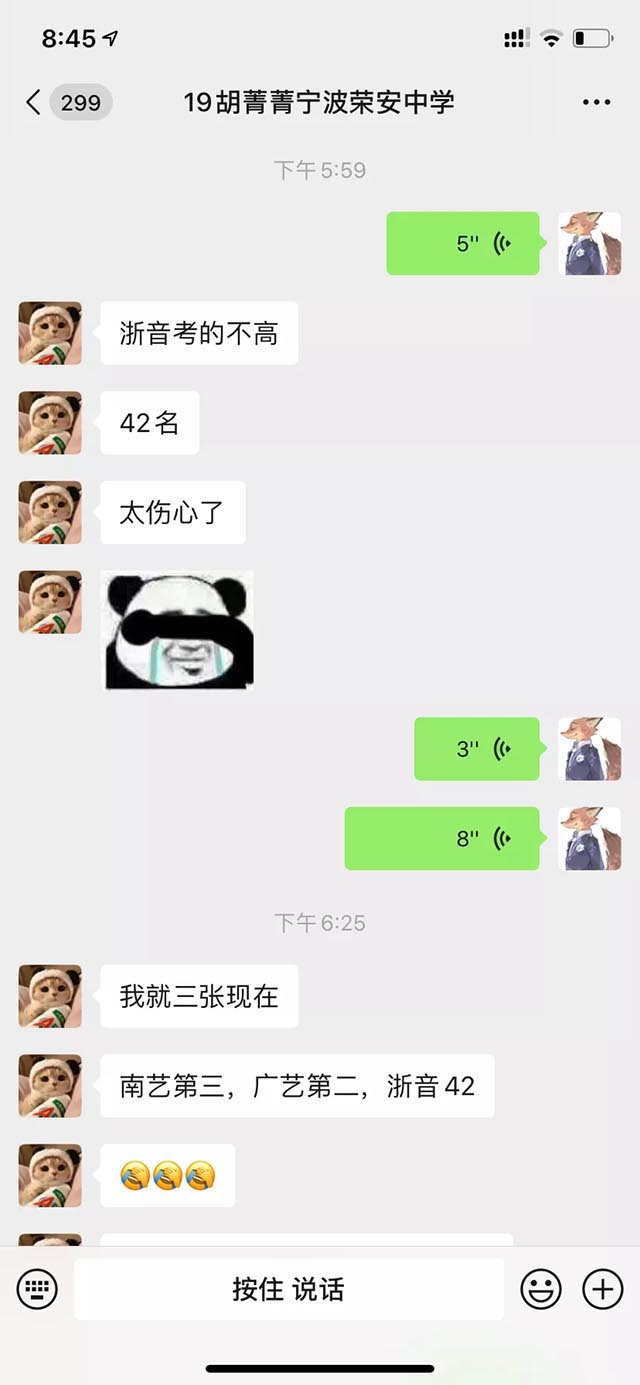
Task: Go back to the chat list
Action: (x=34, y=101)
